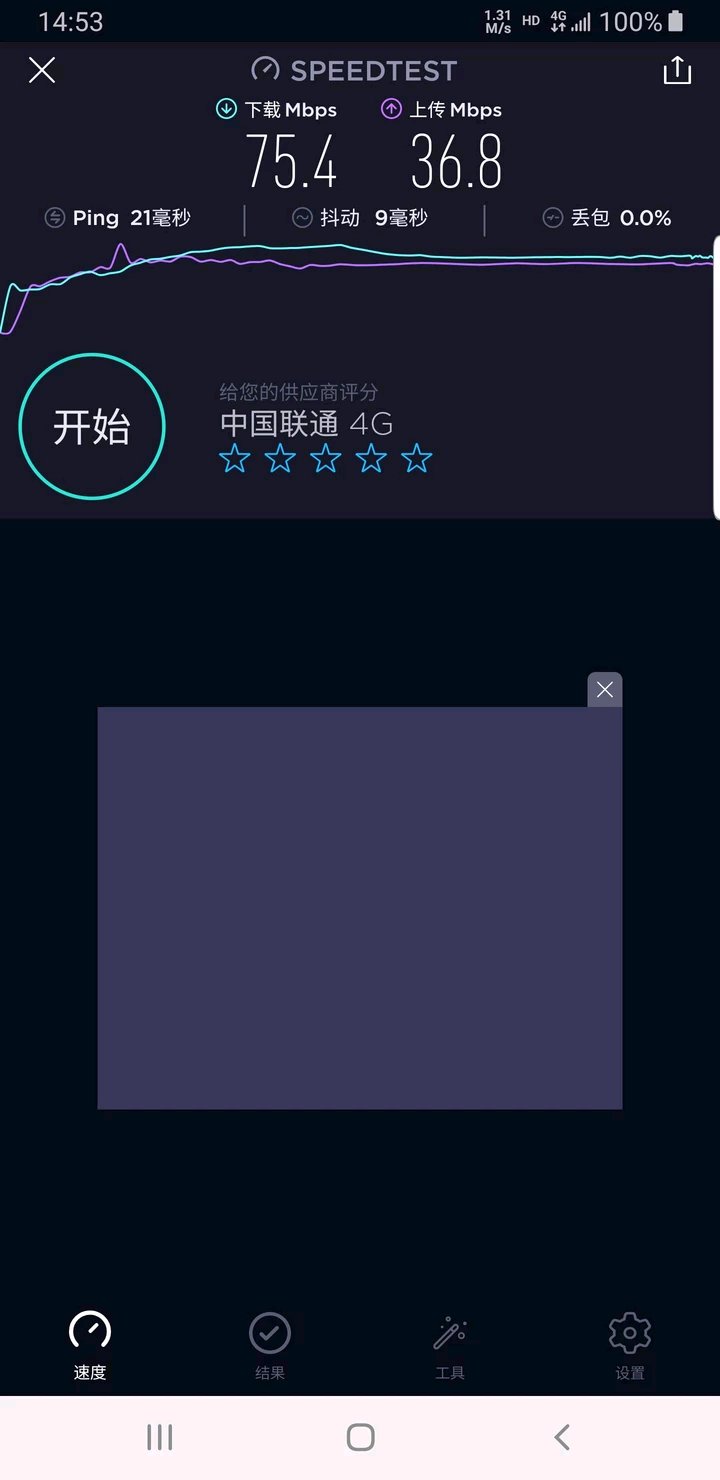Switch to the 结果 tab
Image resolution: width=720 pixels, height=1480 pixels.
270,1346
